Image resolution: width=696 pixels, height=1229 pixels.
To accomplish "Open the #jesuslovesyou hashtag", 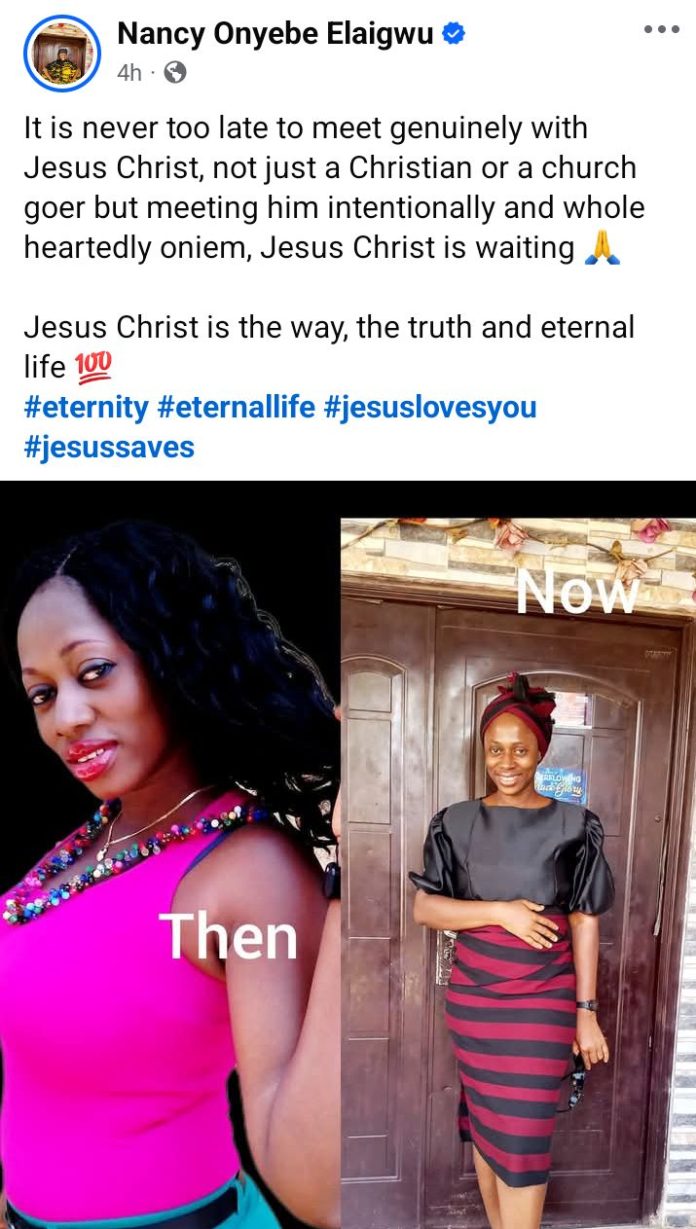I will [430, 408].
